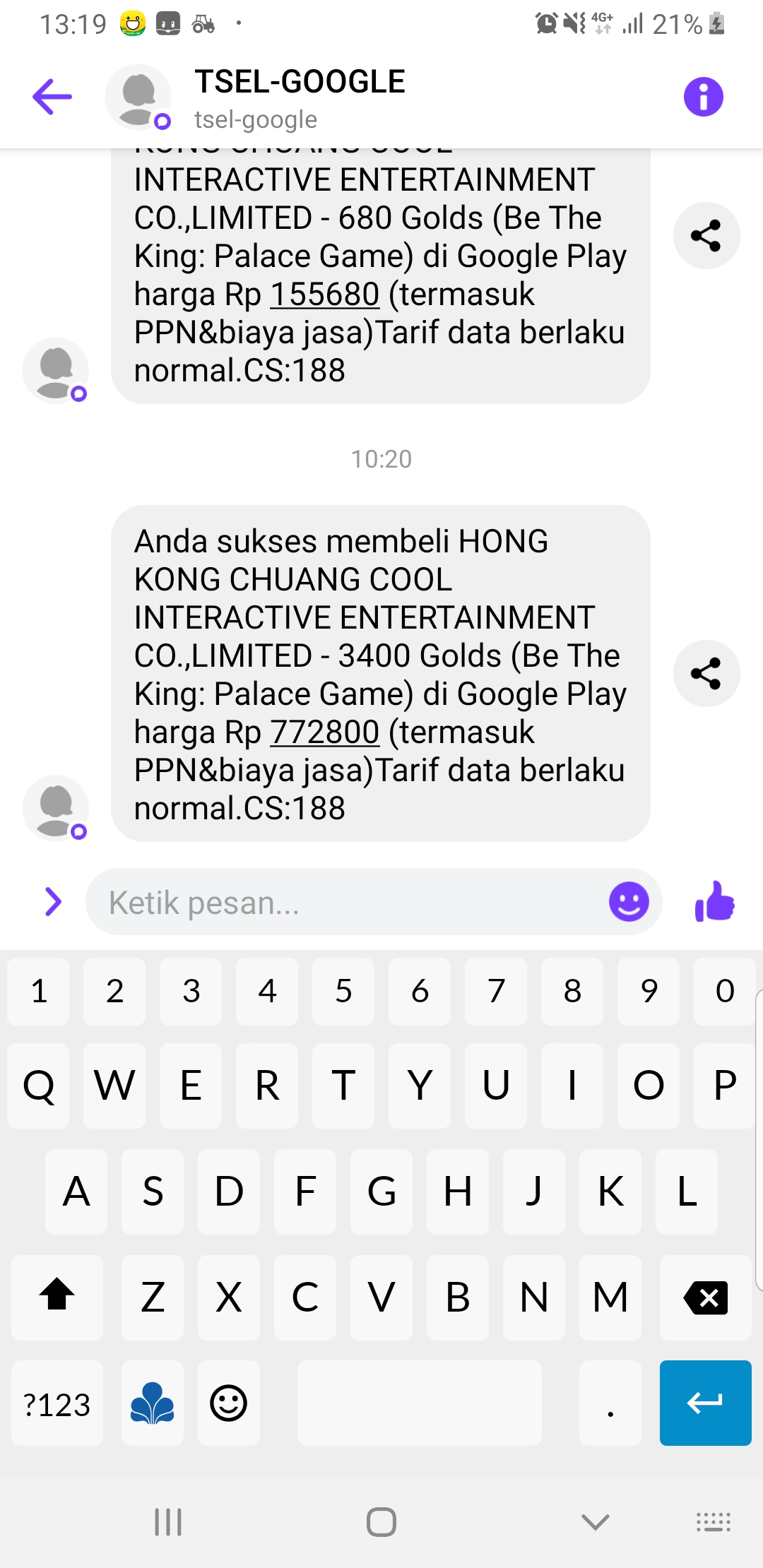Screen dimensions: 763x1568
Task: Tap the sender avatar beside 3400 Golds message
Action: (x=56, y=808)
